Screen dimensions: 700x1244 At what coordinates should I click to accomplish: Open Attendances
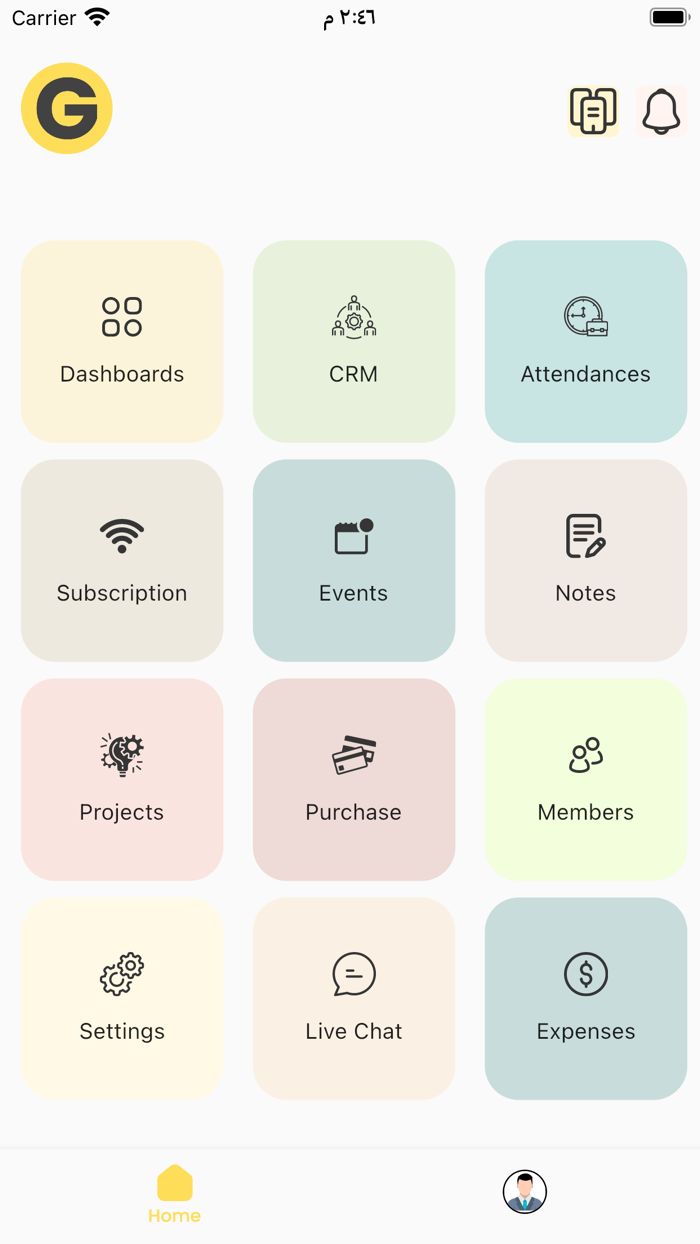(586, 341)
